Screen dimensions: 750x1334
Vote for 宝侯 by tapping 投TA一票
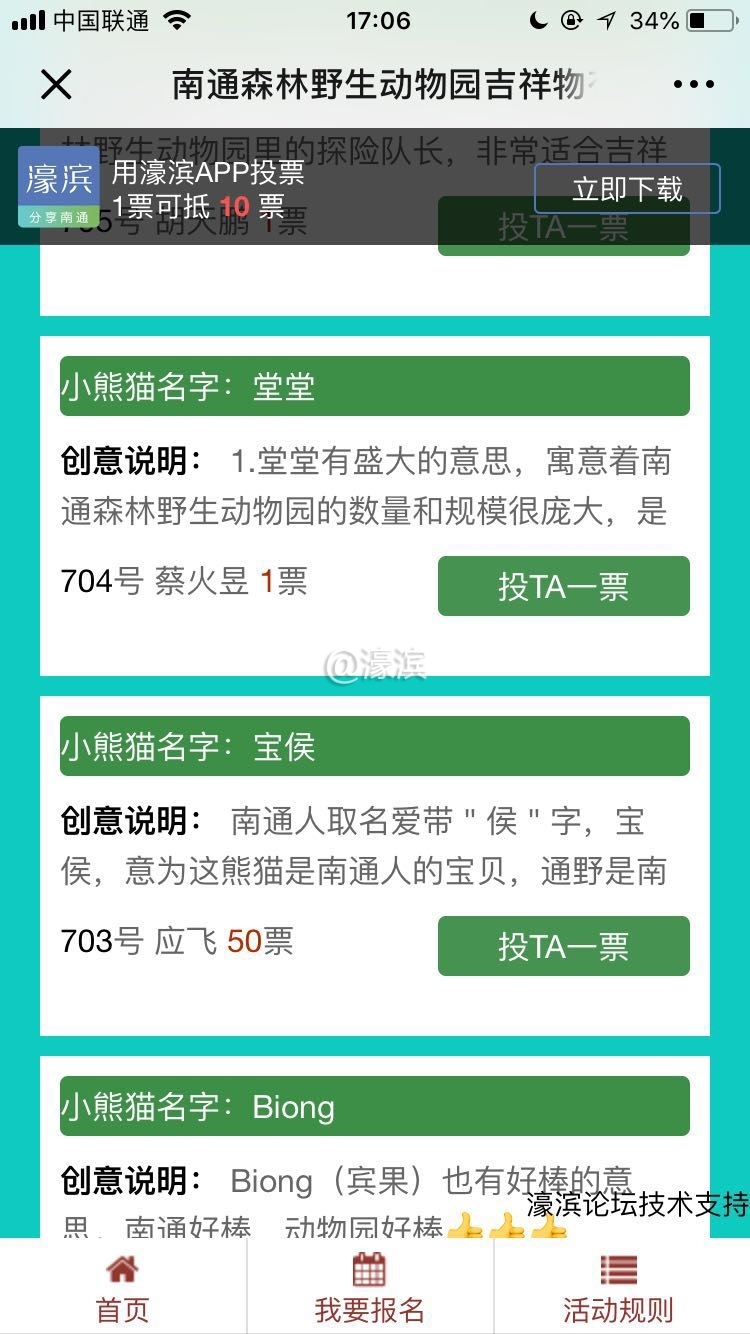pyautogui.click(x=563, y=946)
